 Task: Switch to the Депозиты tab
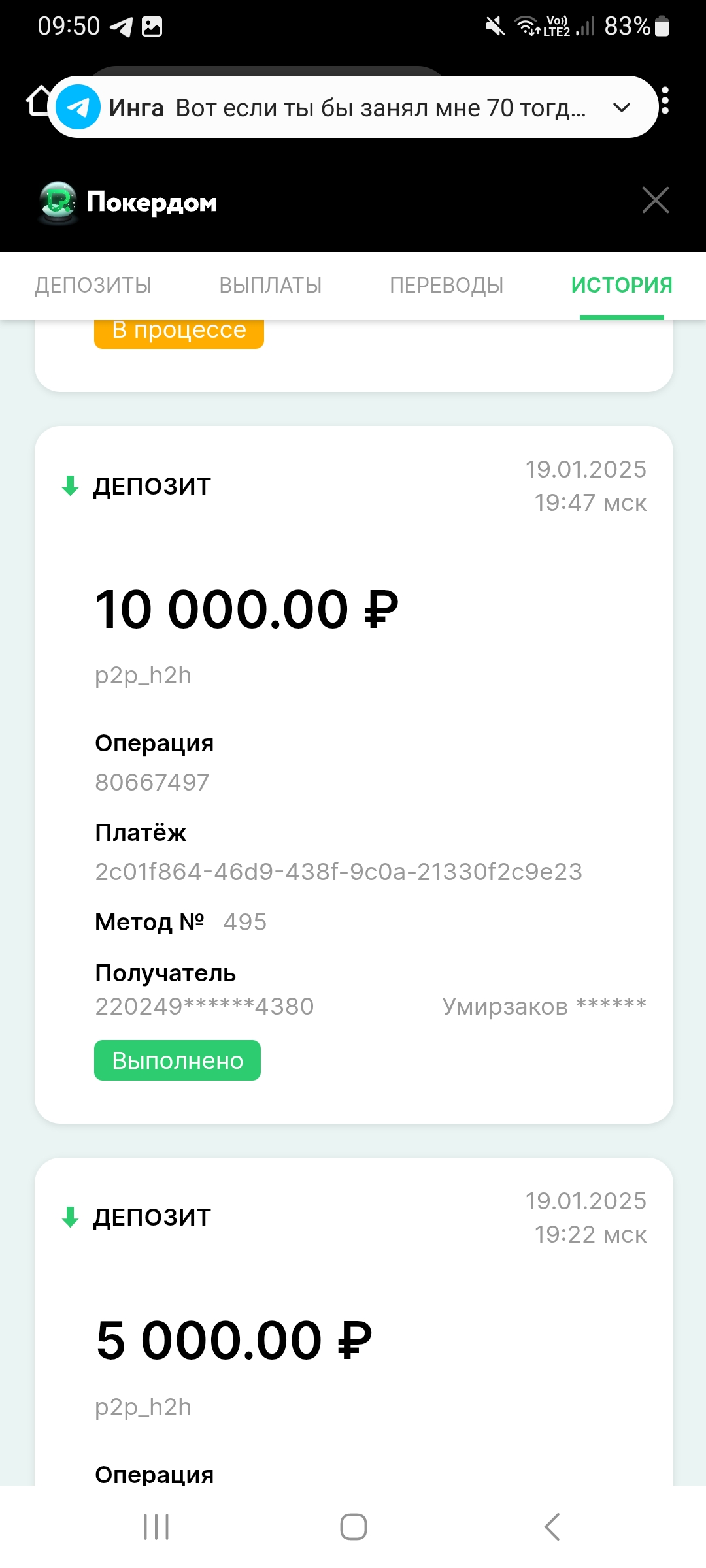coord(93,286)
